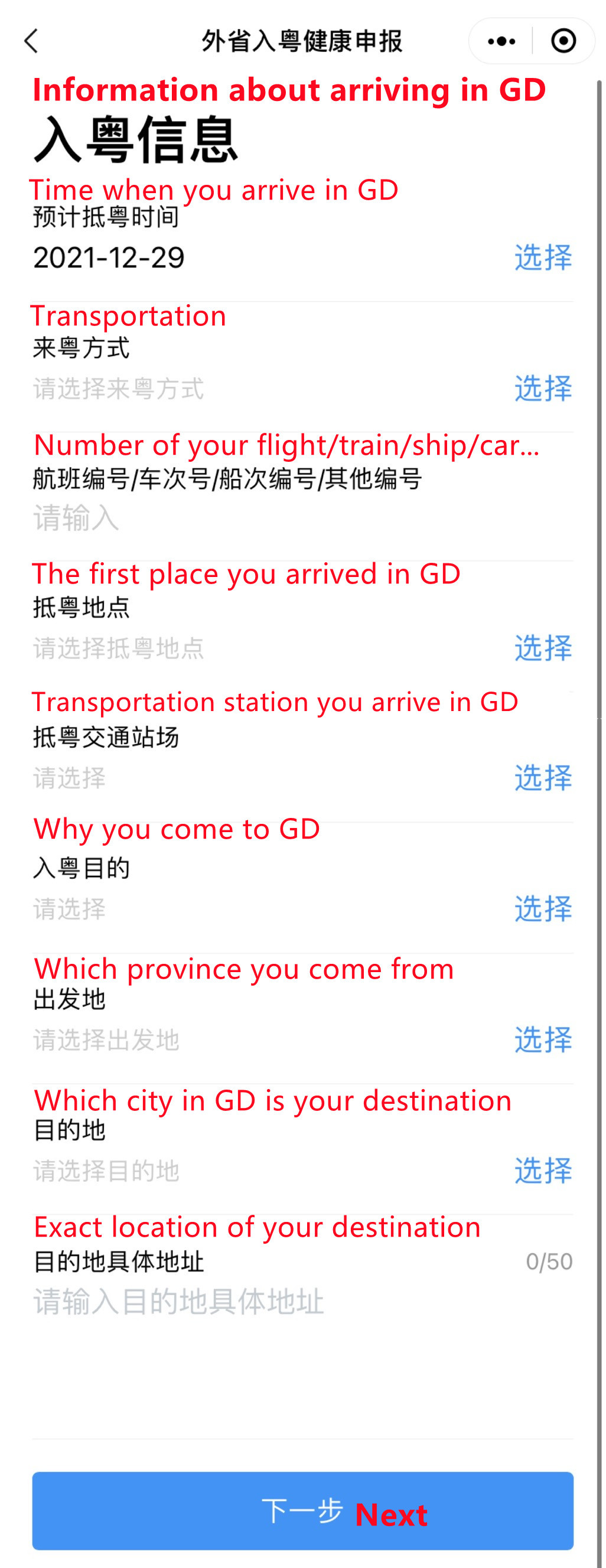Click the 请选择出发地 placeholder text

(105, 1038)
